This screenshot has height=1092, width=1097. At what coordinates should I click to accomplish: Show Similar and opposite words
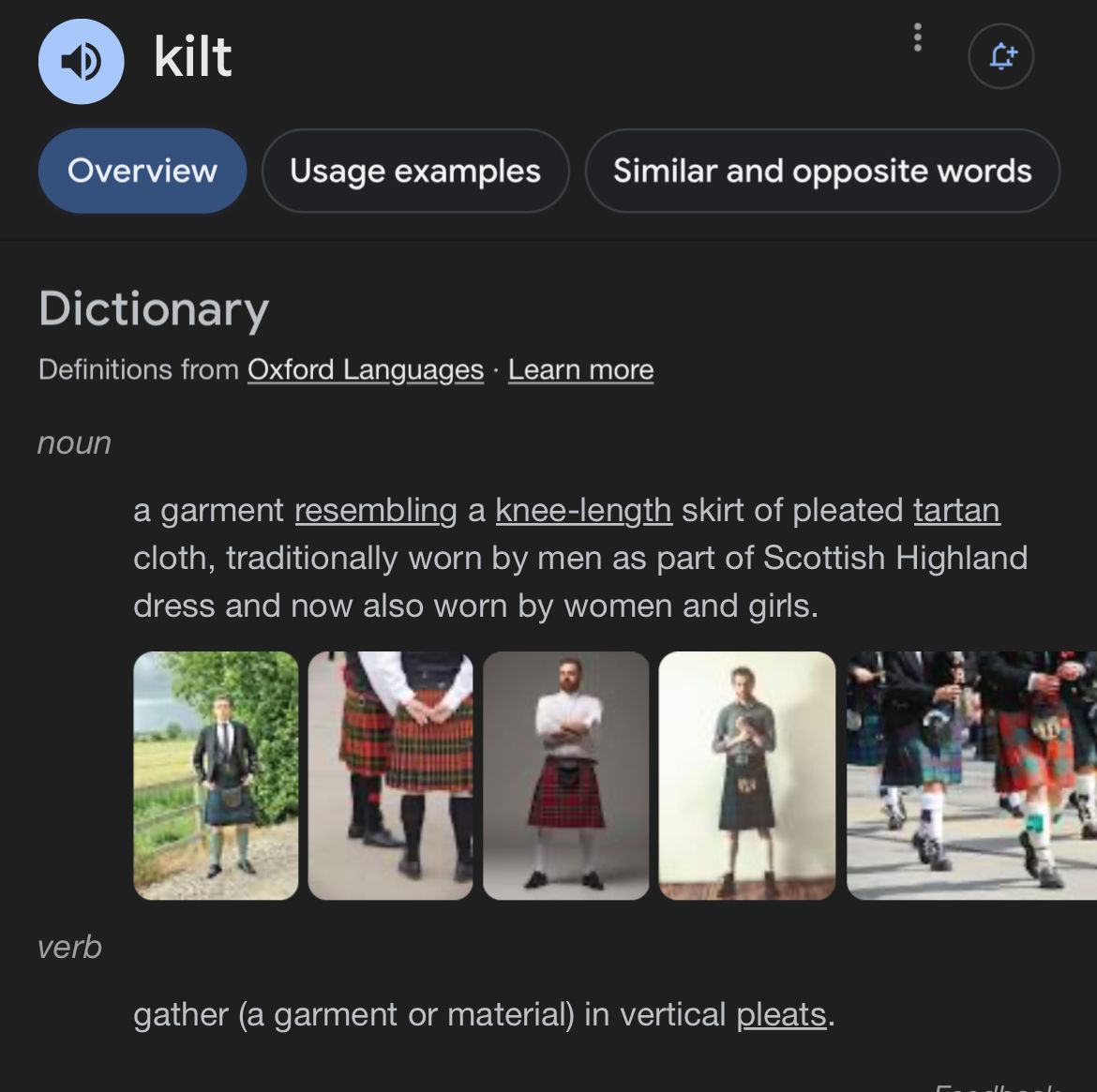[x=822, y=171]
